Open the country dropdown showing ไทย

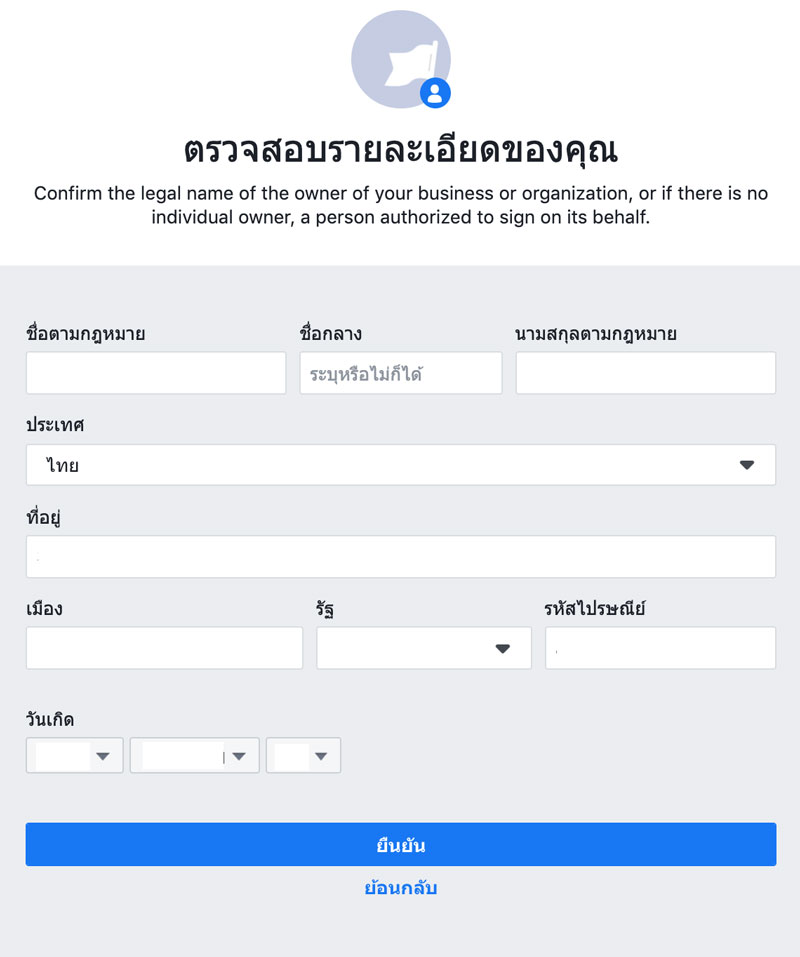(x=400, y=465)
